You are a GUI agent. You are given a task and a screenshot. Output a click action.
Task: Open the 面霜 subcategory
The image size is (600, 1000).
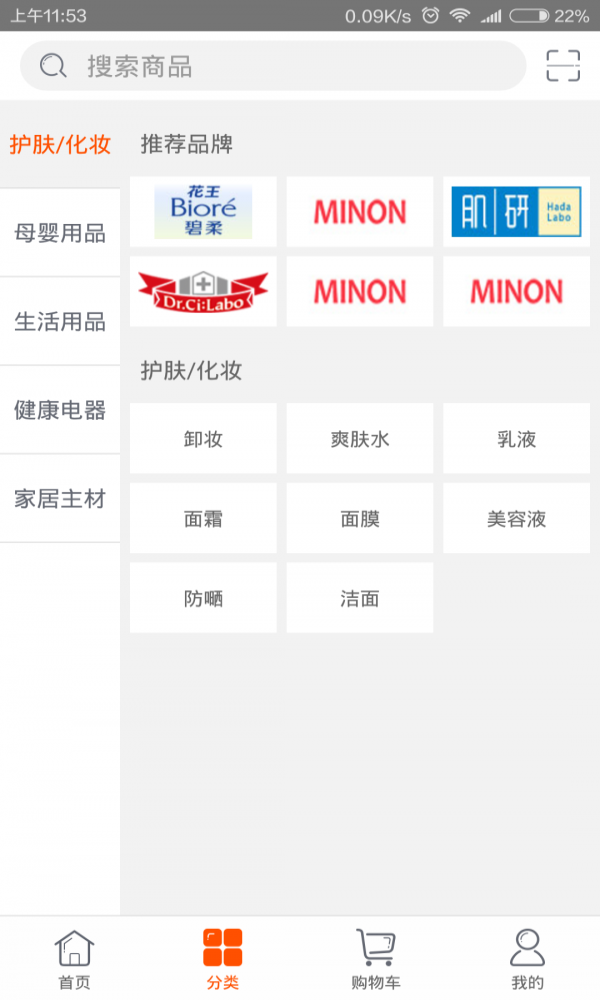[203, 519]
